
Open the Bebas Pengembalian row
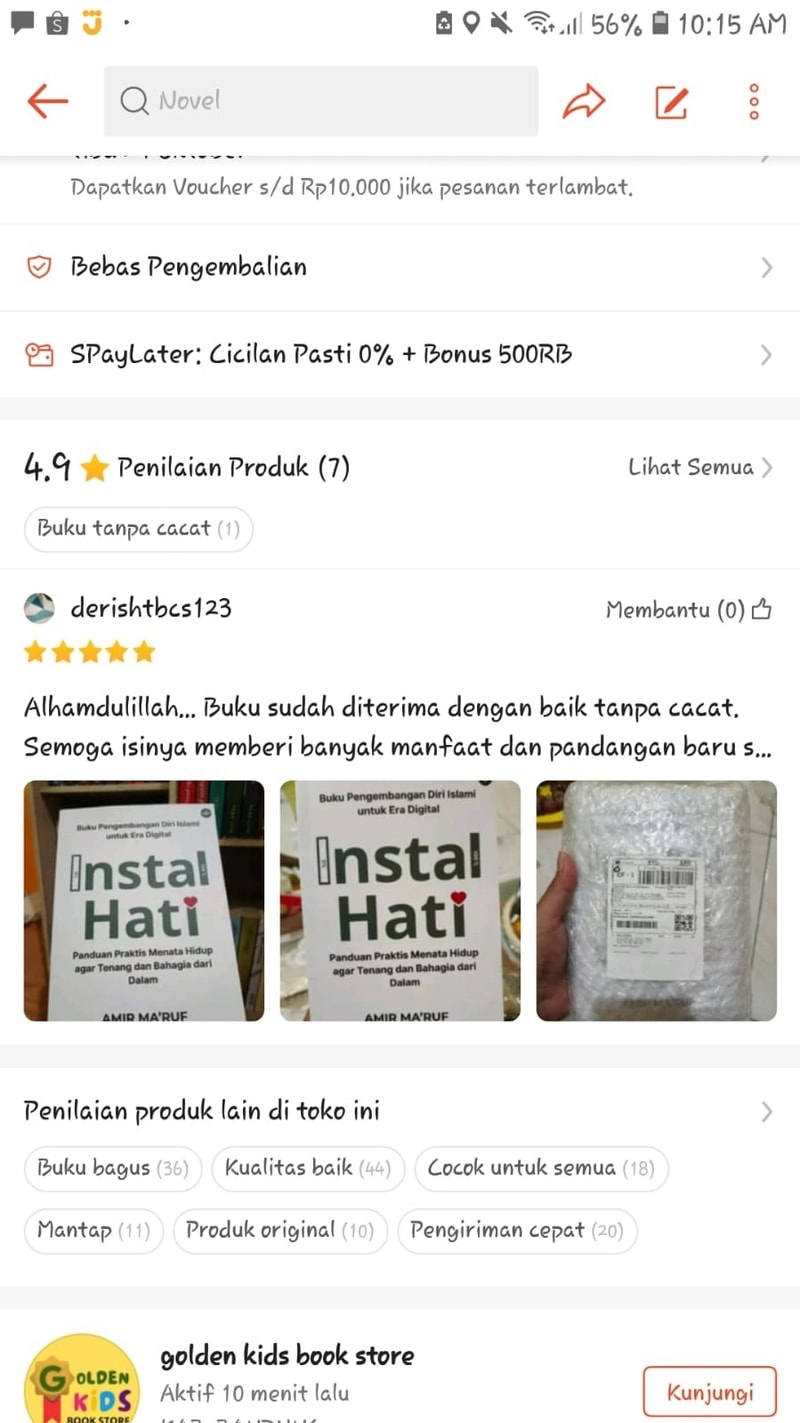click(x=400, y=267)
